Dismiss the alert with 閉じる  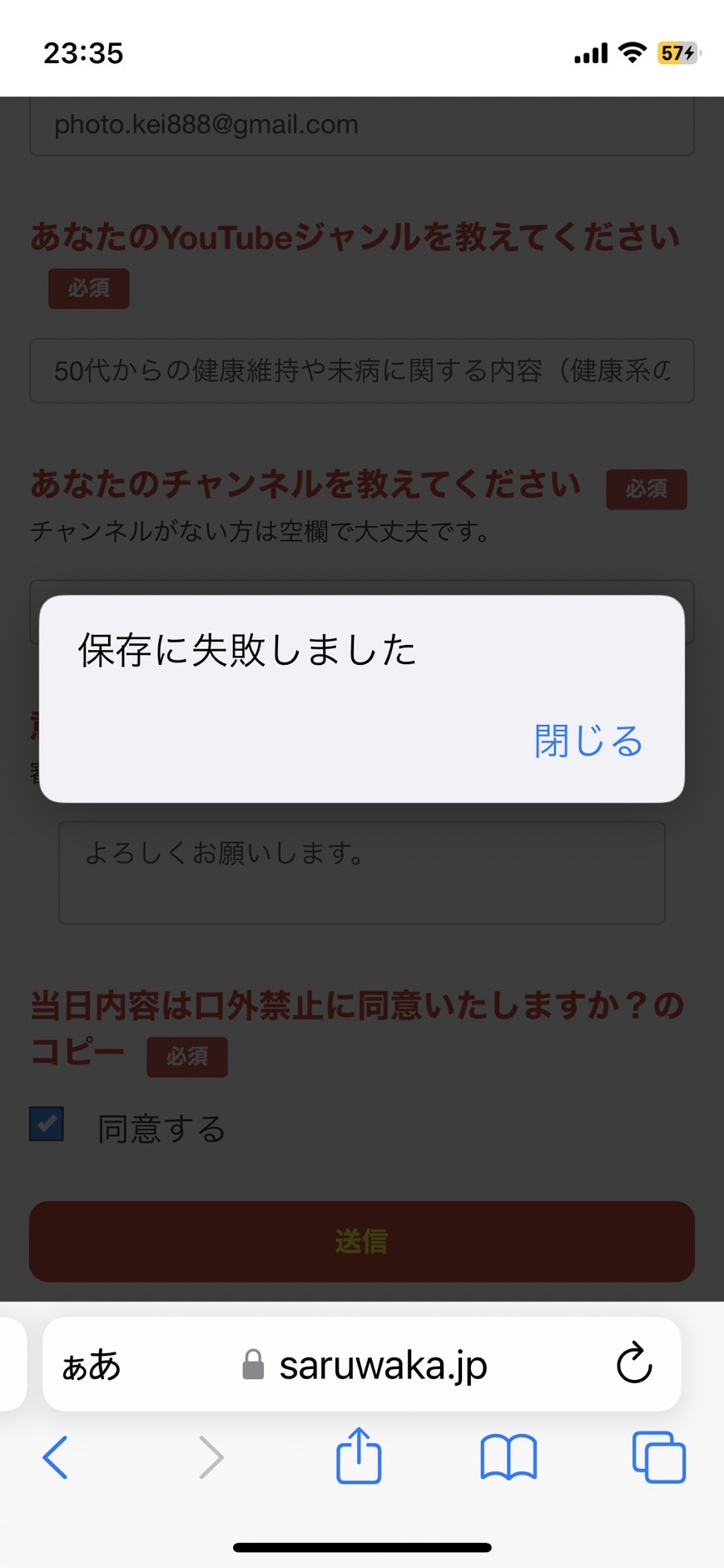tap(588, 740)
